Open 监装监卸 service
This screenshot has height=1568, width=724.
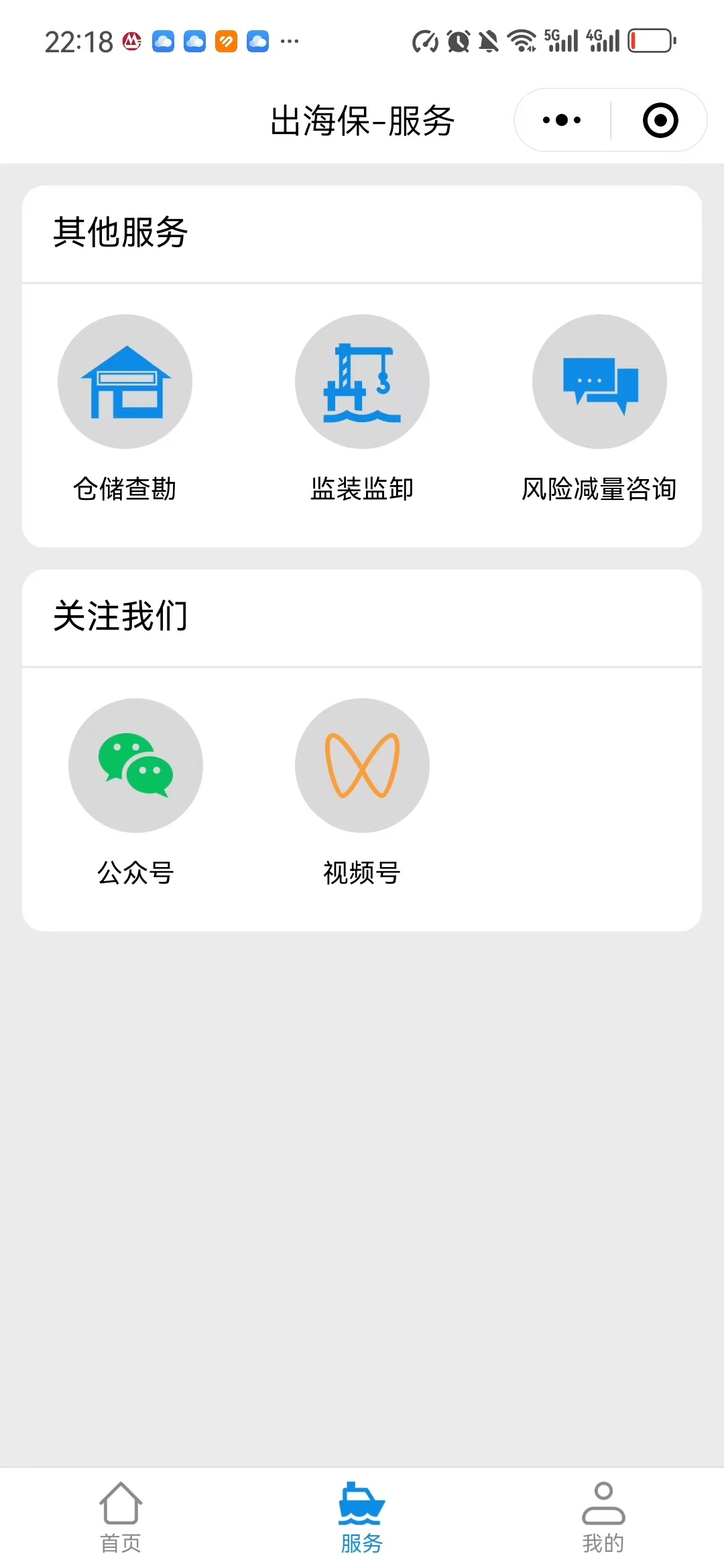tap(362, 383)
